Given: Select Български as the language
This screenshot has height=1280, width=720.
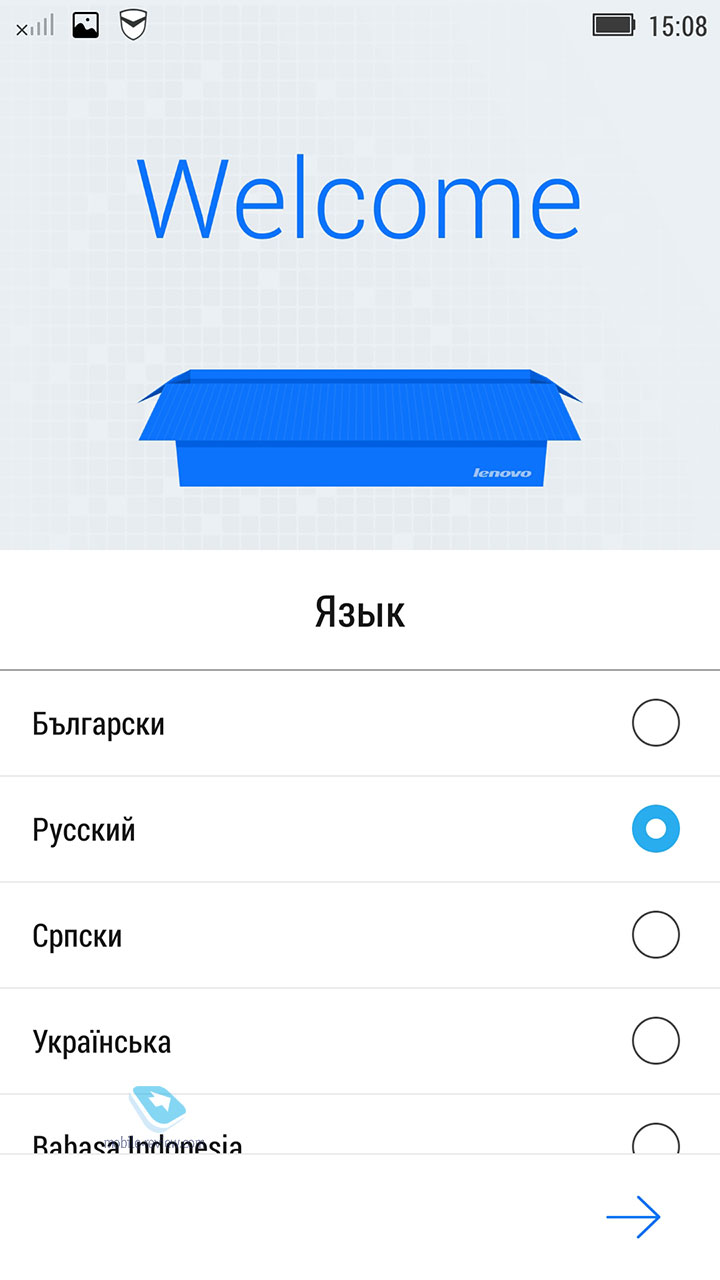Looking at the screenshot, I should [x=360, y=723].
